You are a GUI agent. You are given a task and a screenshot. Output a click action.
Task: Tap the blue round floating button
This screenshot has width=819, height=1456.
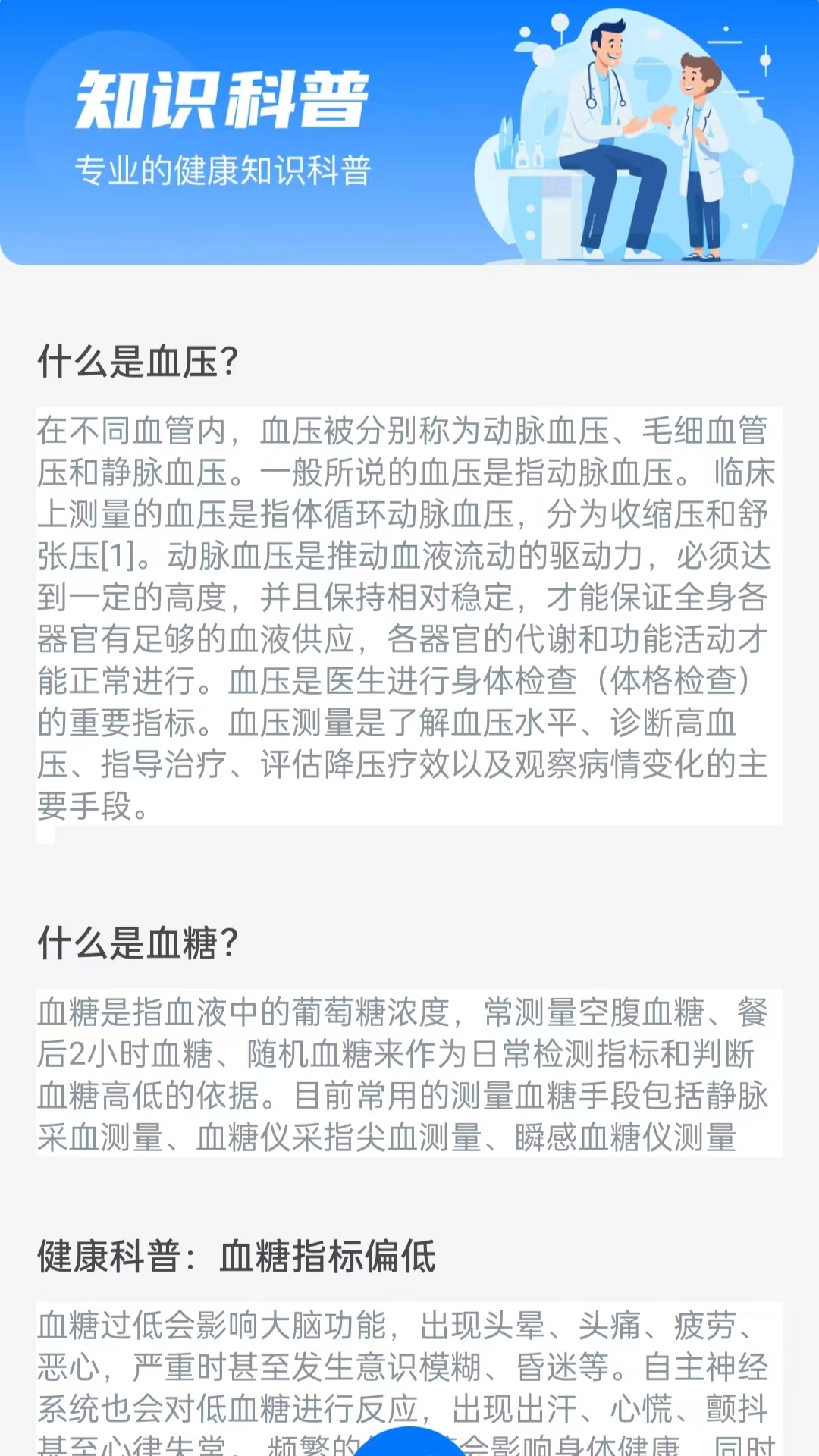click(409, 1443)
